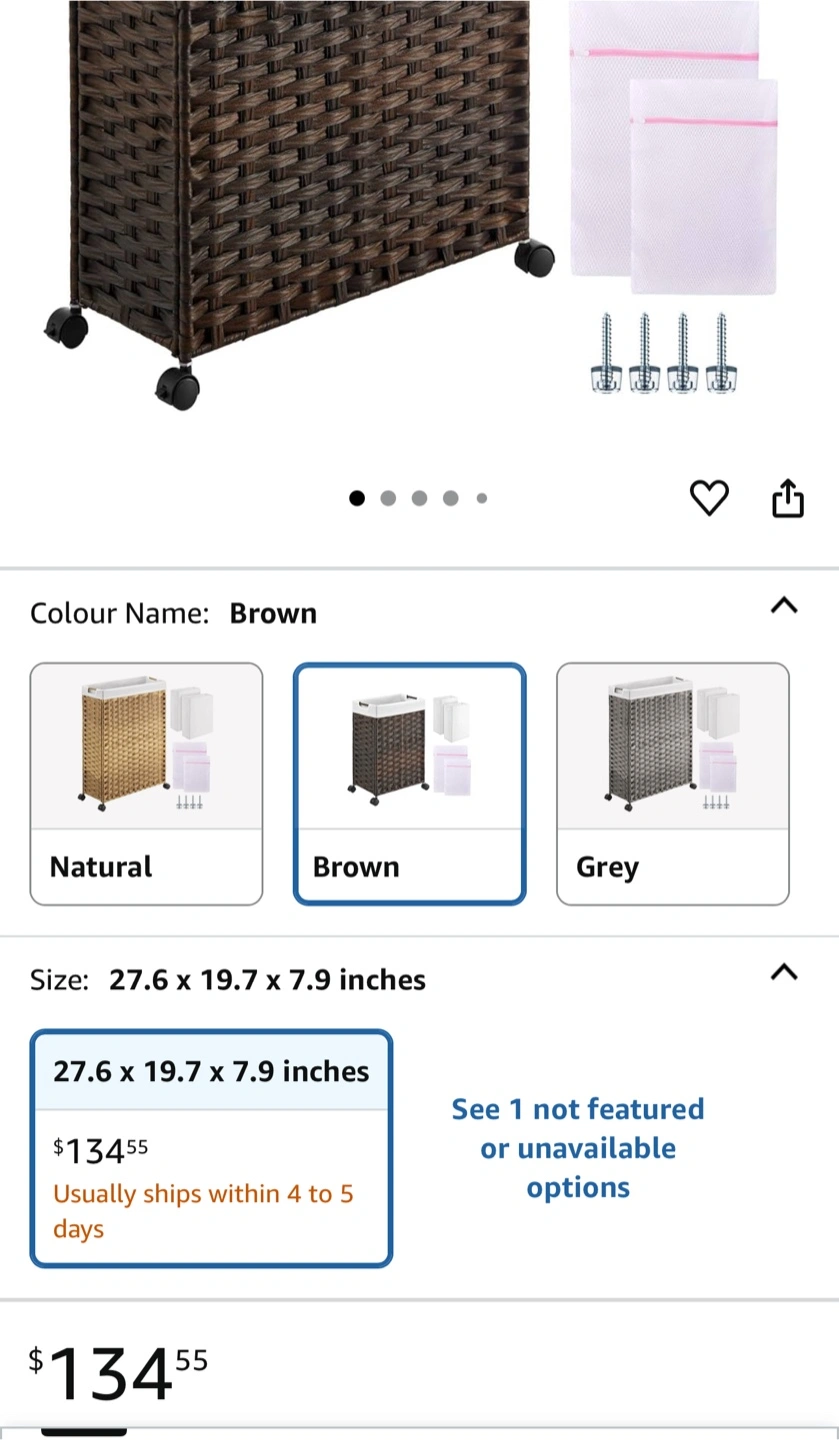The height and width of the screenshot is (1440, 839).
Task: Collapse the Size section
Action: (x=784, y=972)
